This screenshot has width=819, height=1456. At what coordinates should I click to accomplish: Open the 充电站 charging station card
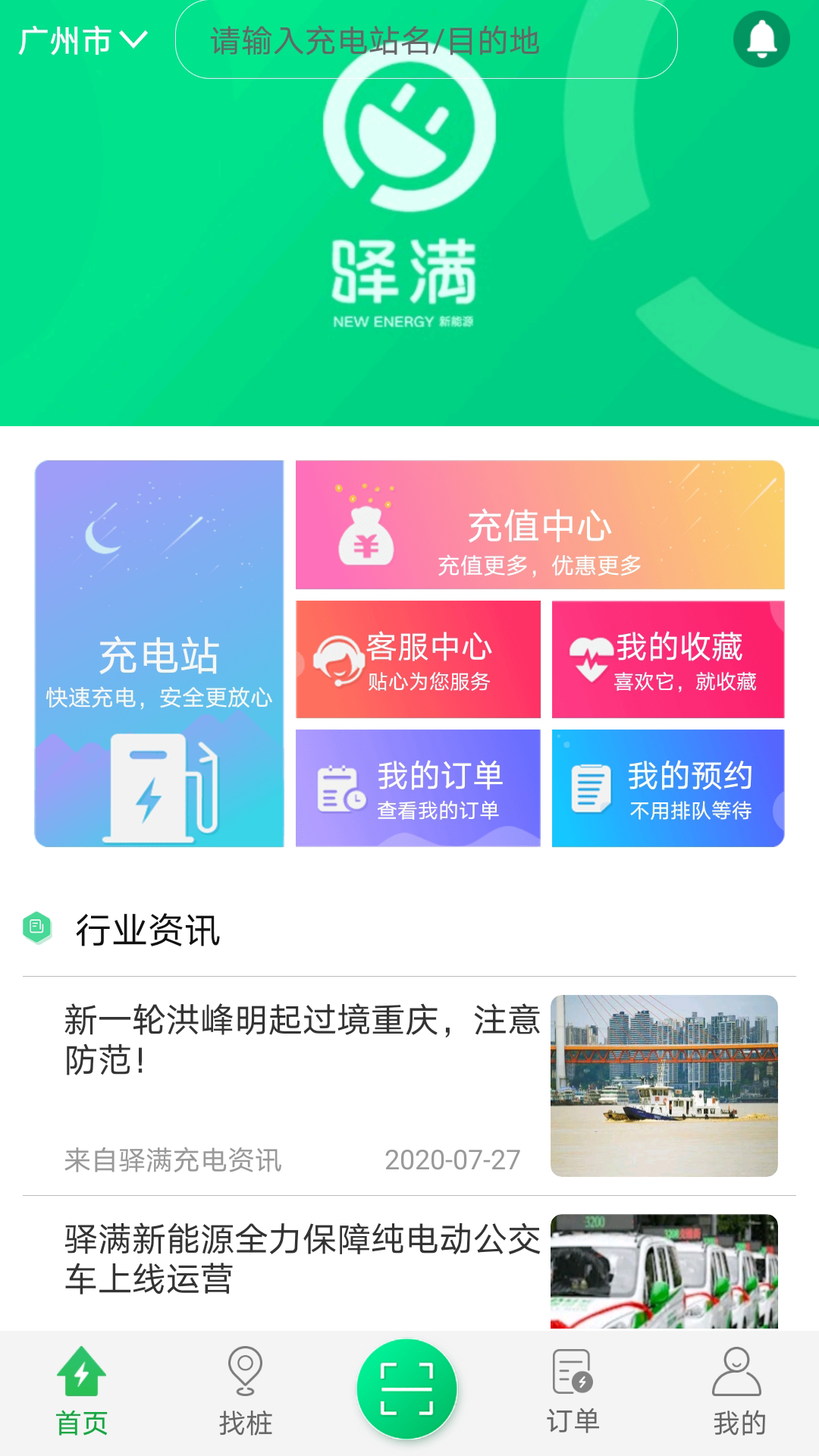coord(159,654)
